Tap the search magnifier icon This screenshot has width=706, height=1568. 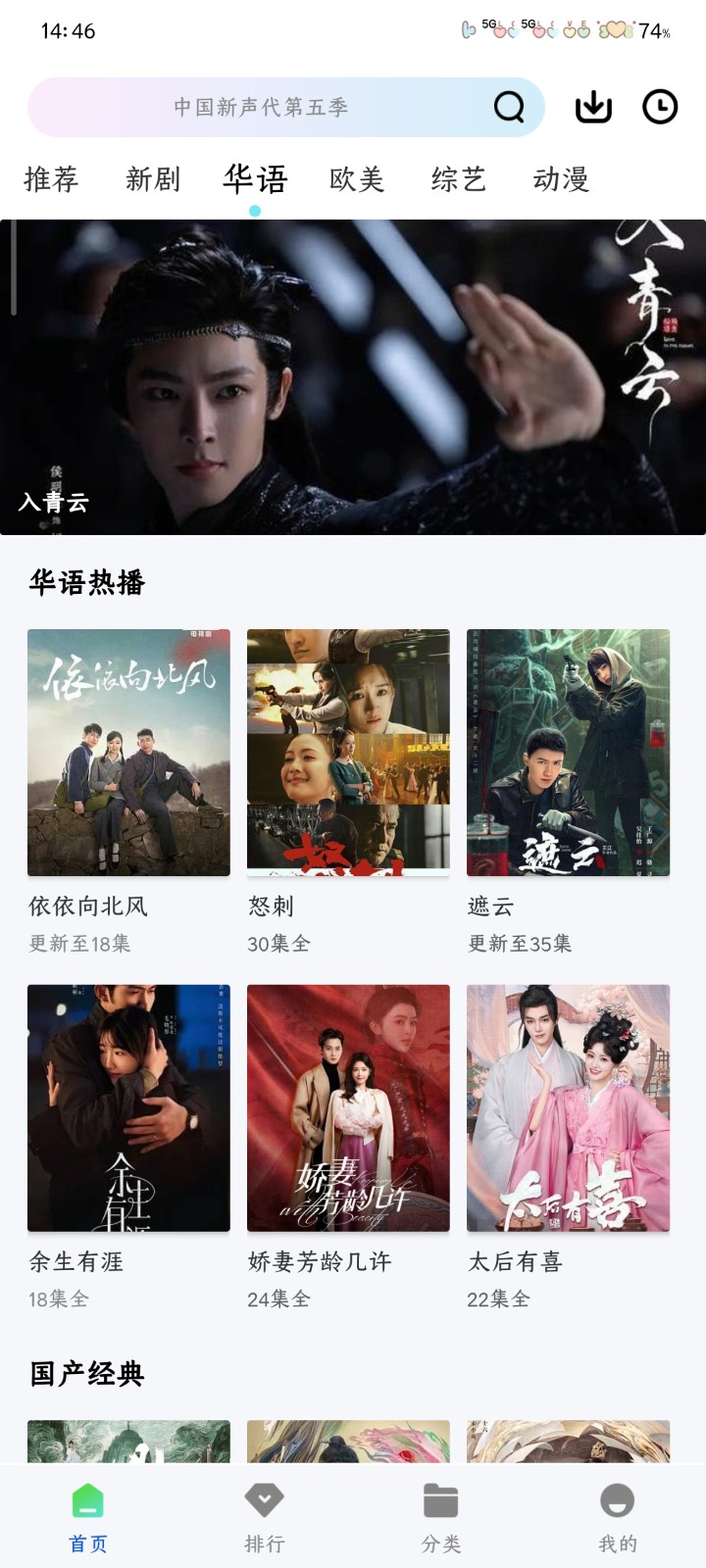point(508,107)
